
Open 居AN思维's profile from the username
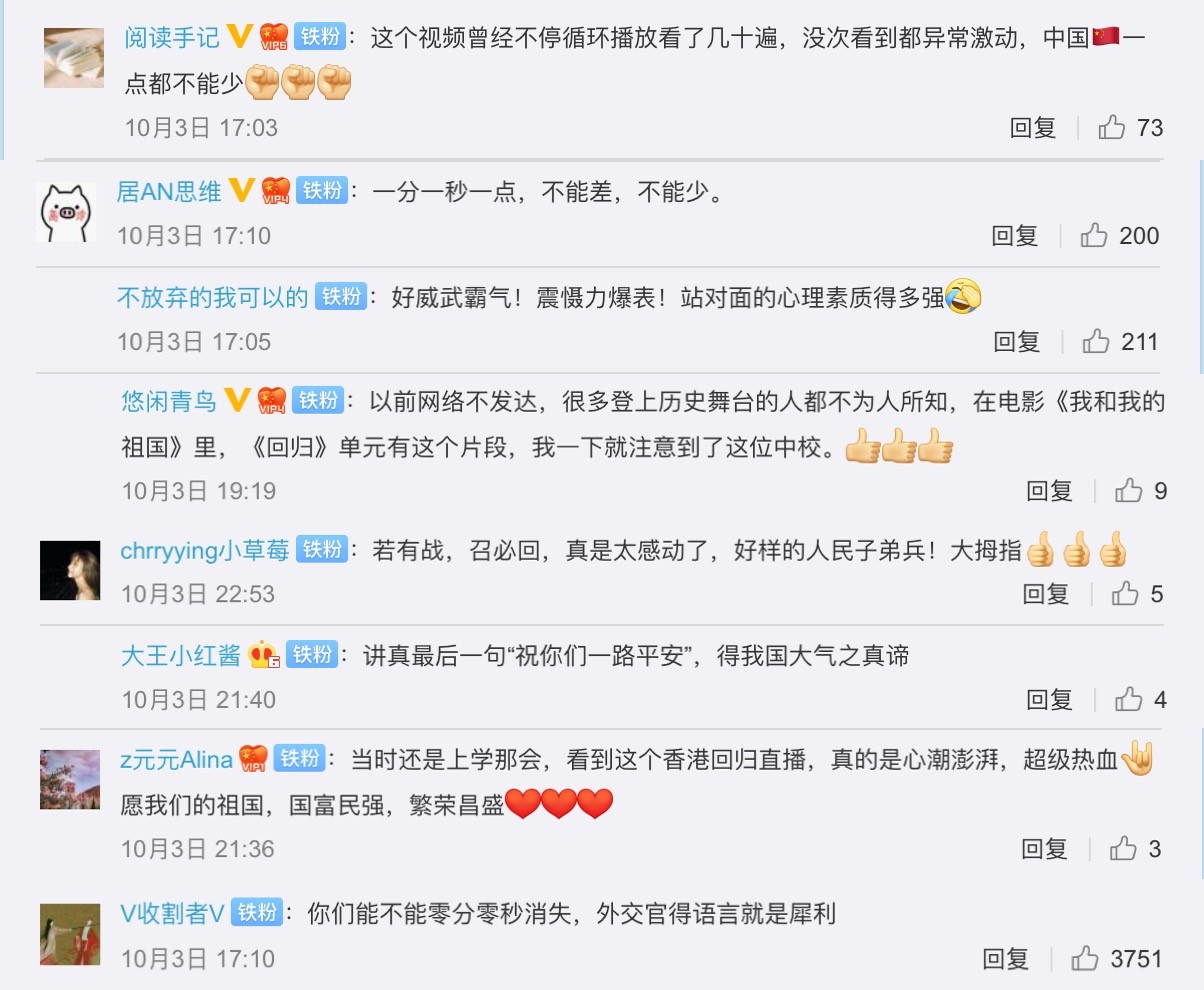pos(169,192)
